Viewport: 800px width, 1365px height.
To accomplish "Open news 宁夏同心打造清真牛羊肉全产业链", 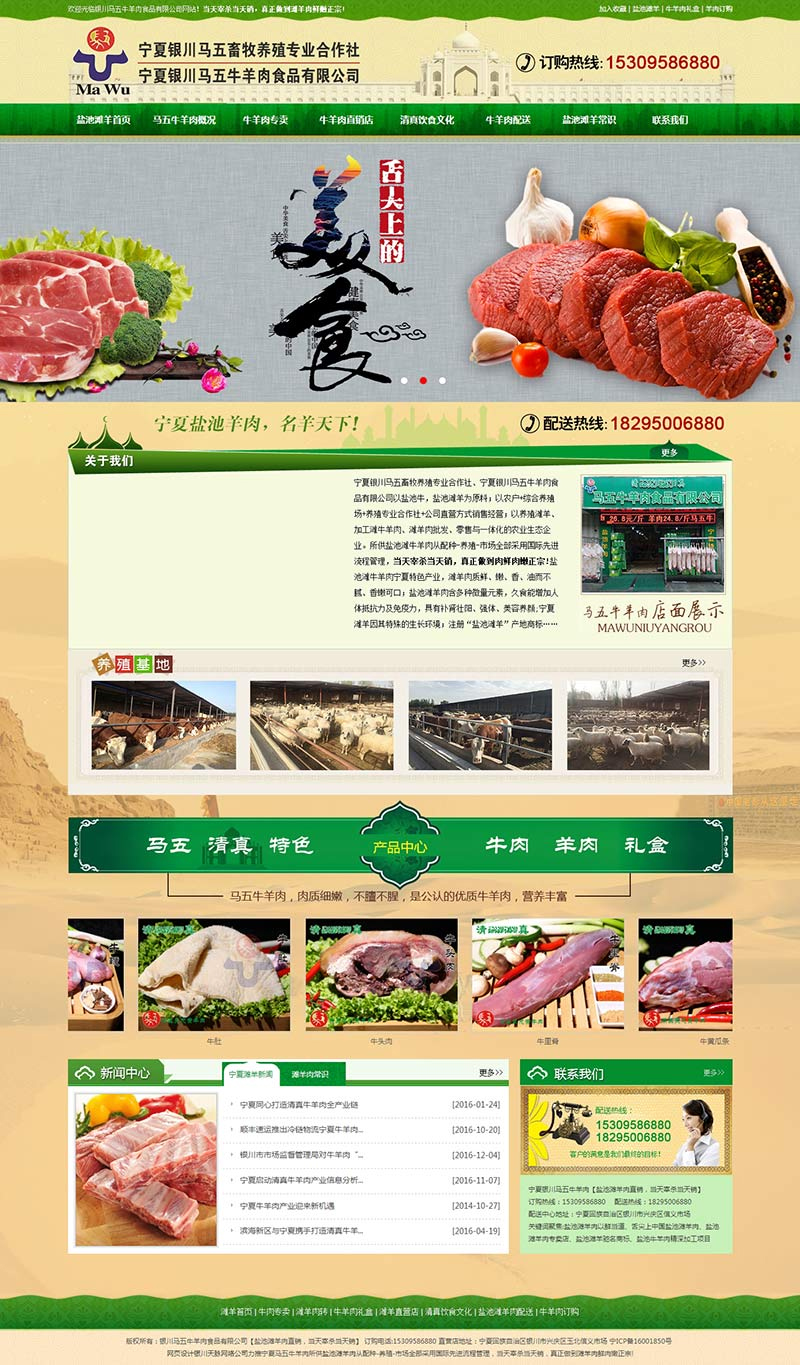I will 298,1105.
